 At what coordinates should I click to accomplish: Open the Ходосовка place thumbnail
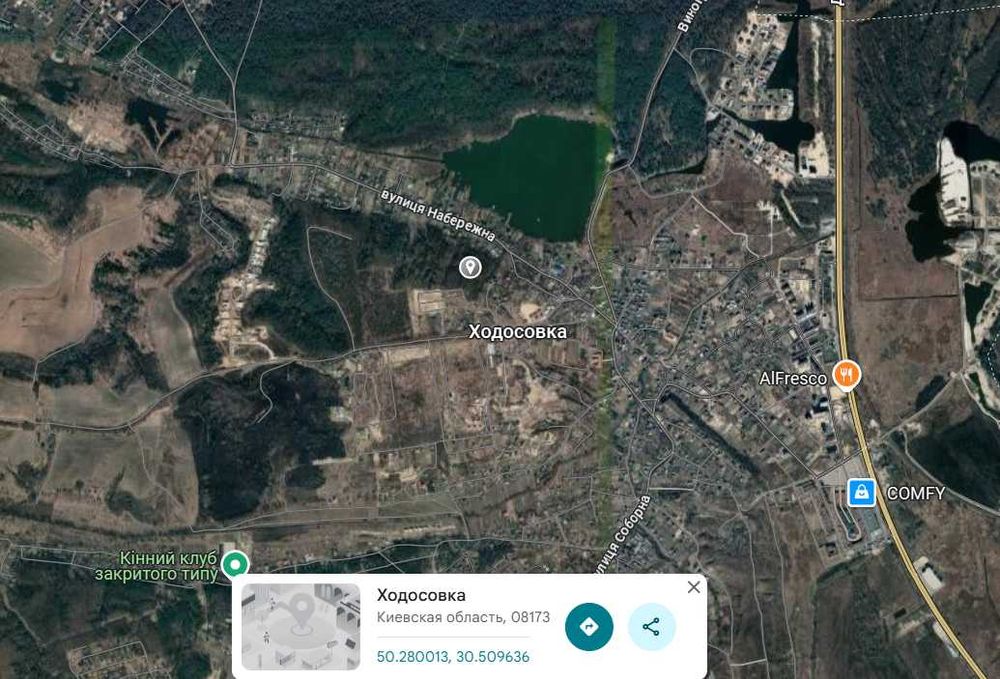point(301,627)
